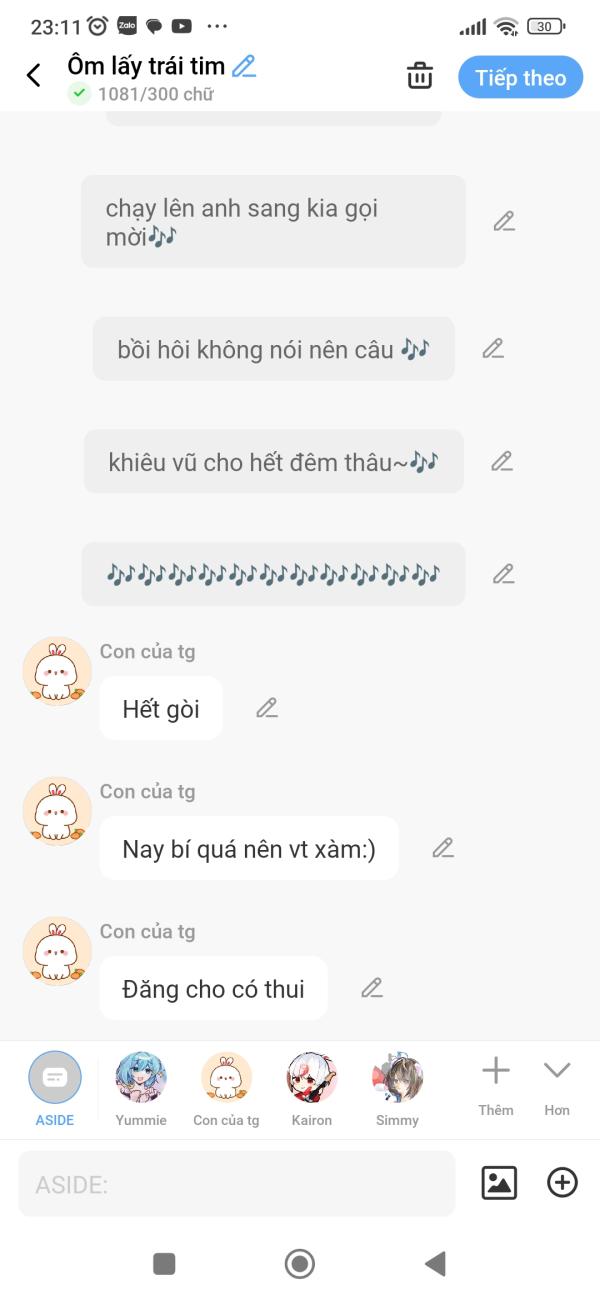600x1300 pixels.
Task: Select the ASIDE narrator option
Action: tap(55, 1088)
